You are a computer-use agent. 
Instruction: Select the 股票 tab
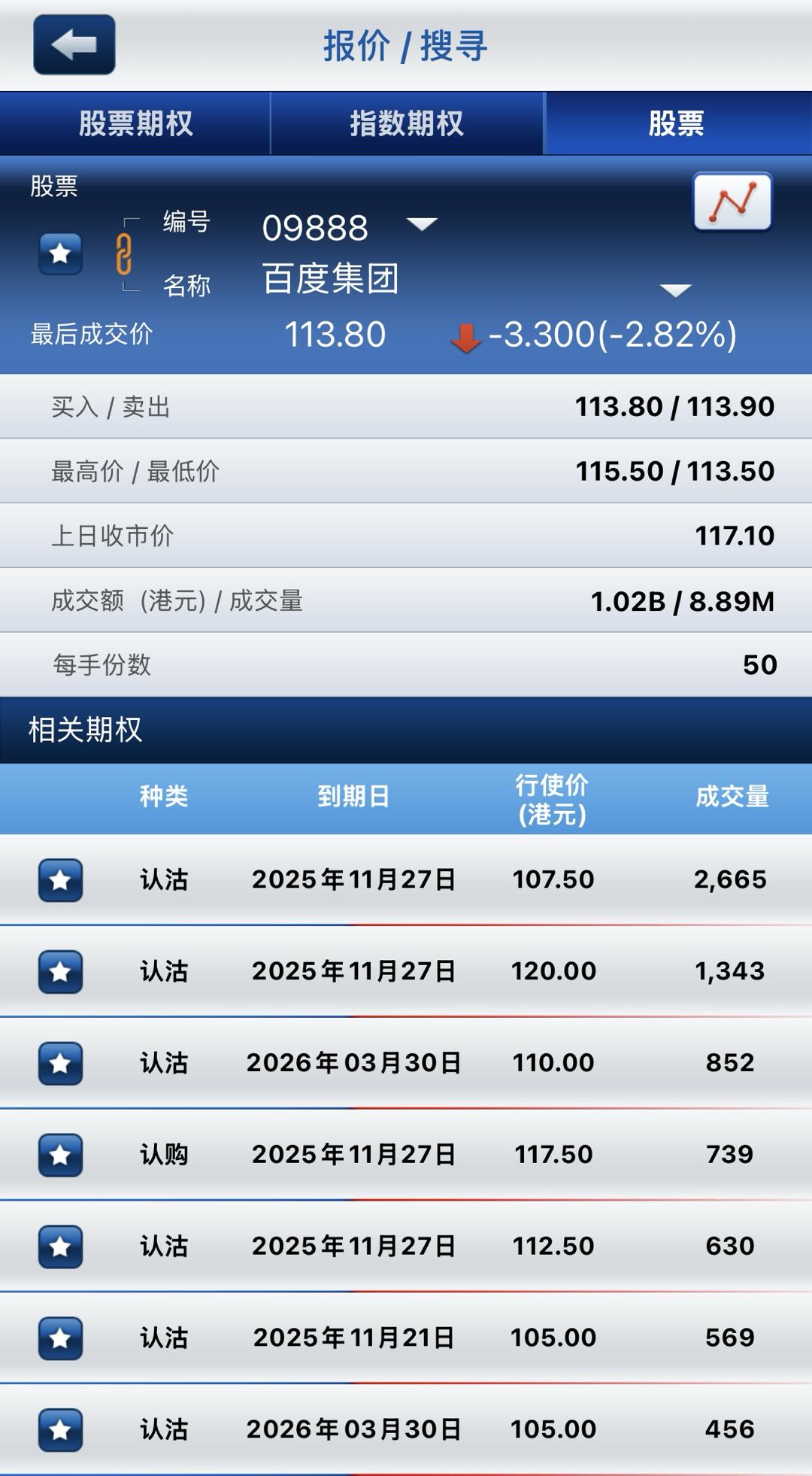[x=677, y=123]
